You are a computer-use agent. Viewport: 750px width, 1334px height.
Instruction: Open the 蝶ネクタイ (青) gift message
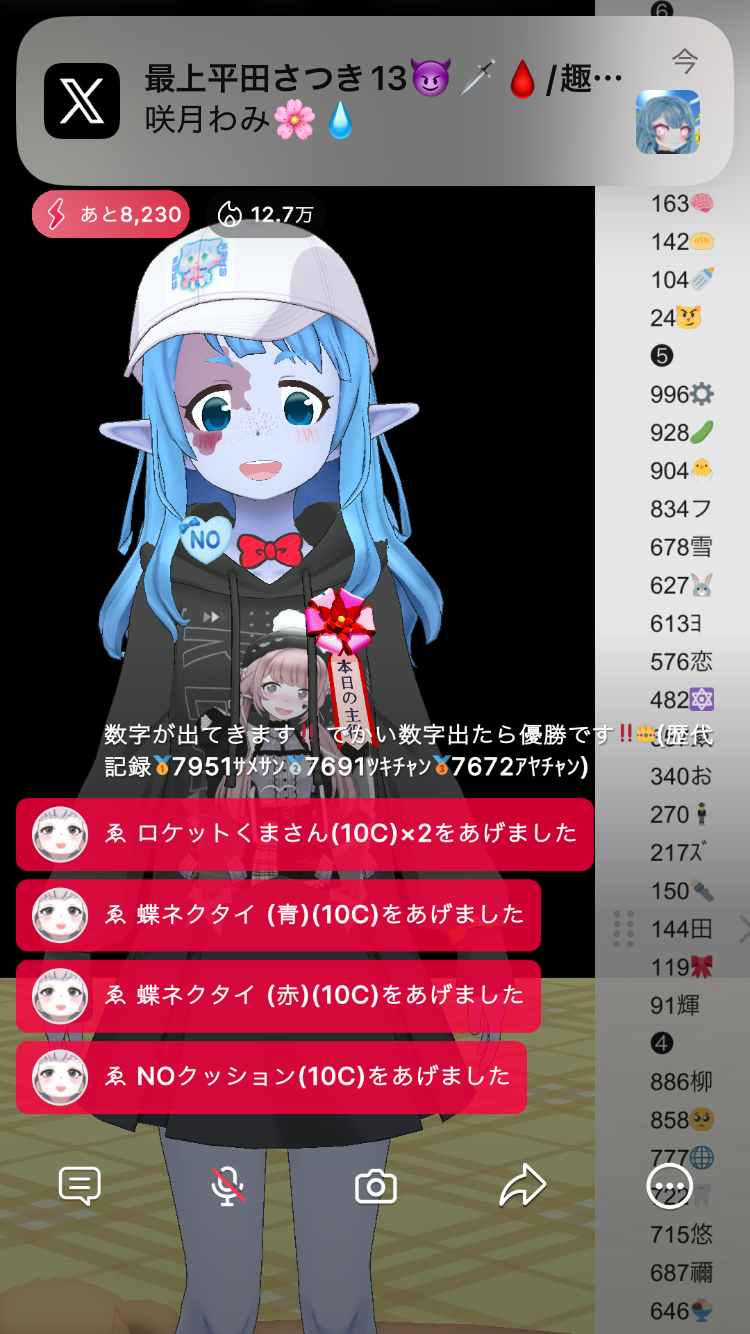click(x=278, y=915)
